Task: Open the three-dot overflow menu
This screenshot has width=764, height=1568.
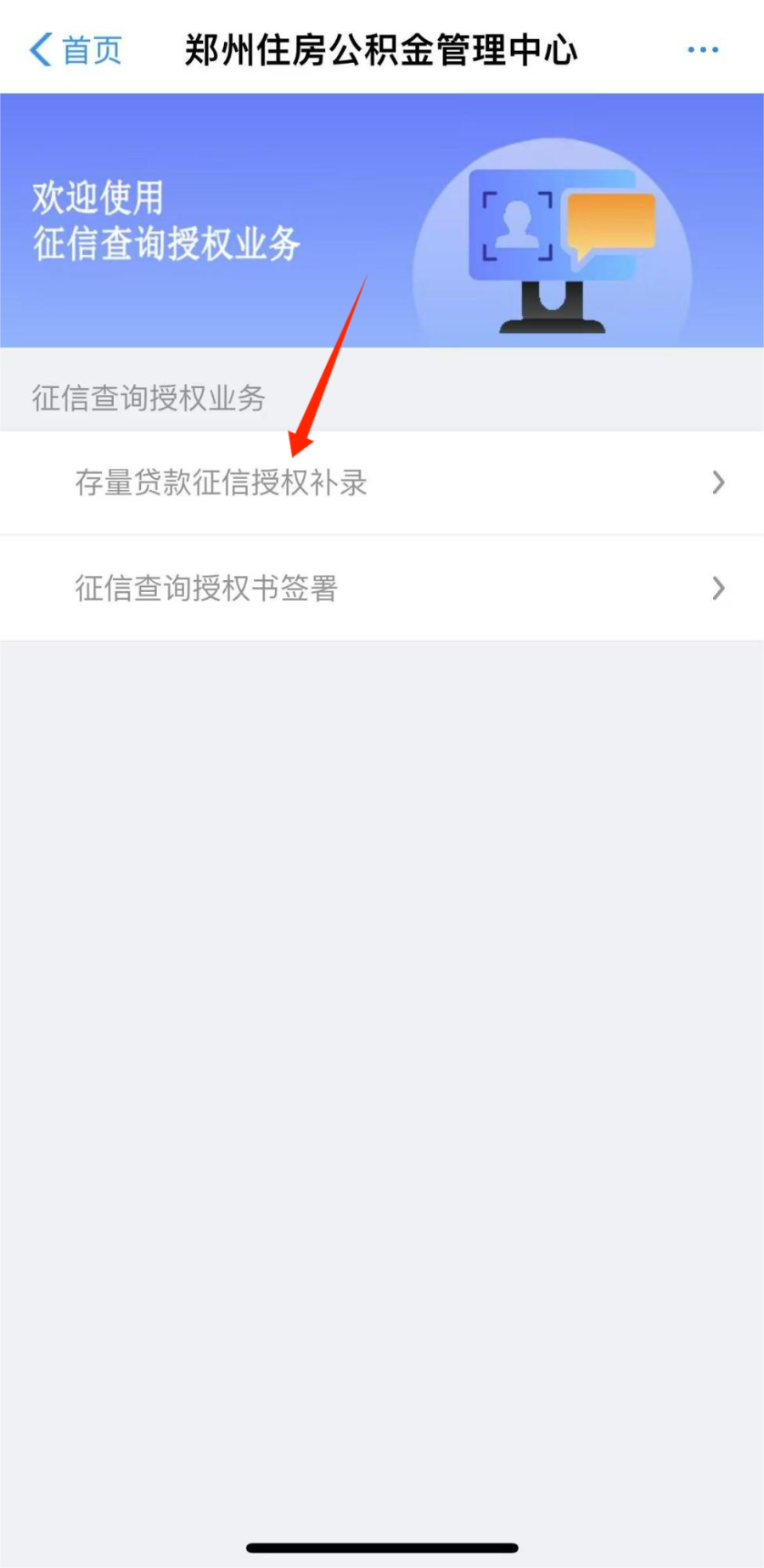Action: pos(703,50)
